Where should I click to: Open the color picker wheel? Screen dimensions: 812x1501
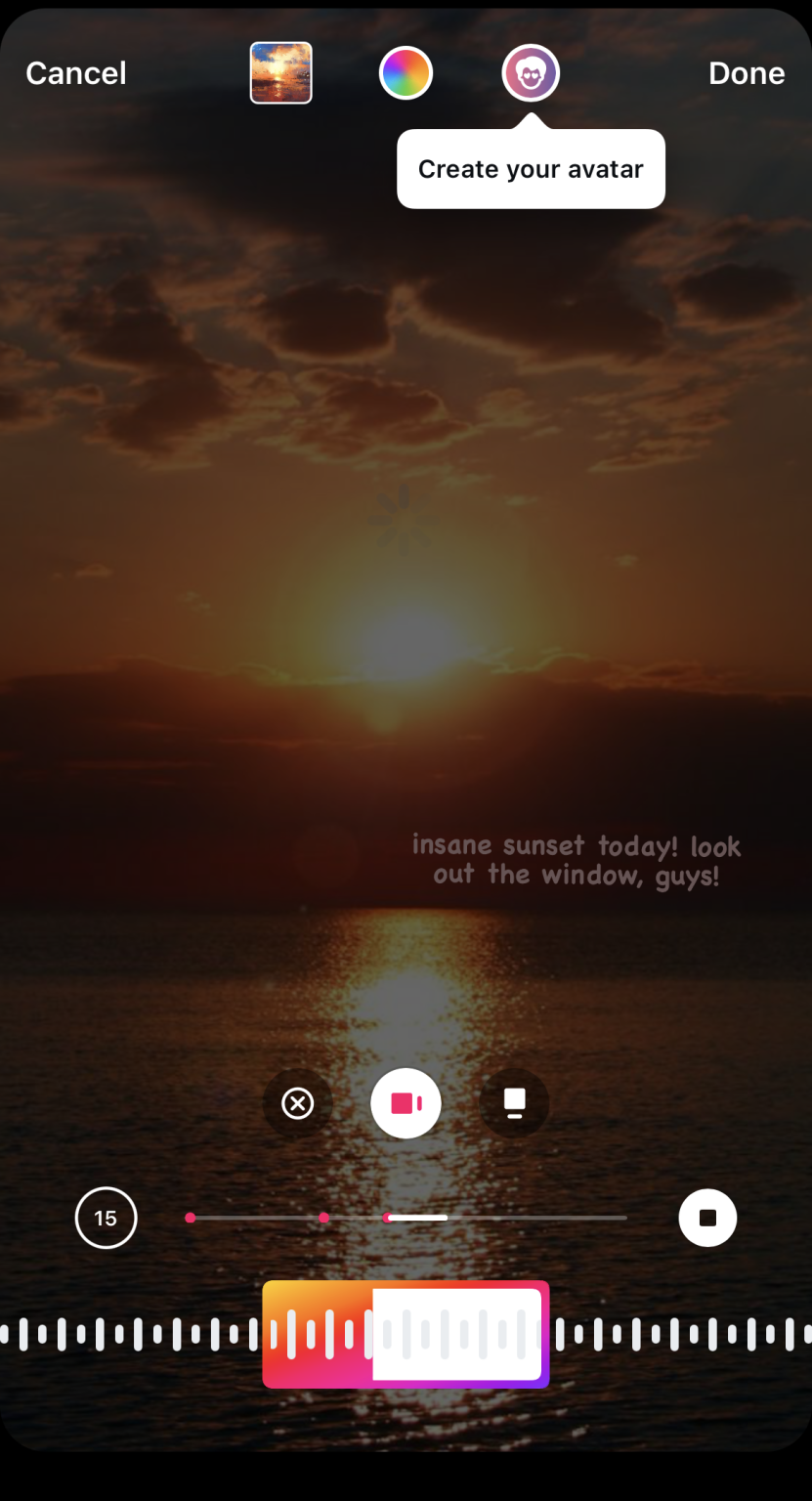tap(406, 72)
